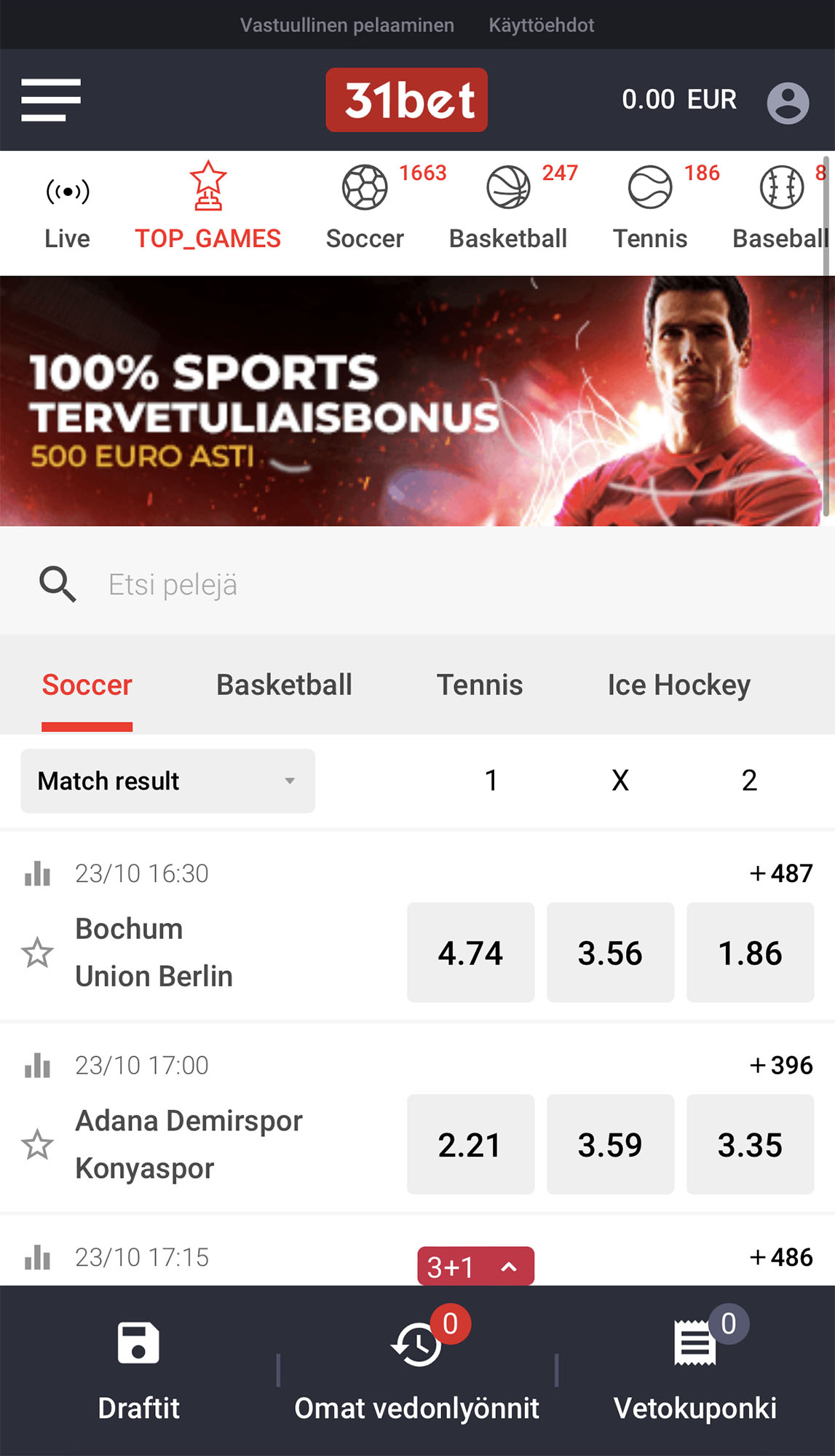The width and height of the screenshot is (835, 1456).
Task: Switch to Live games
Action: (x=67, y=213)
